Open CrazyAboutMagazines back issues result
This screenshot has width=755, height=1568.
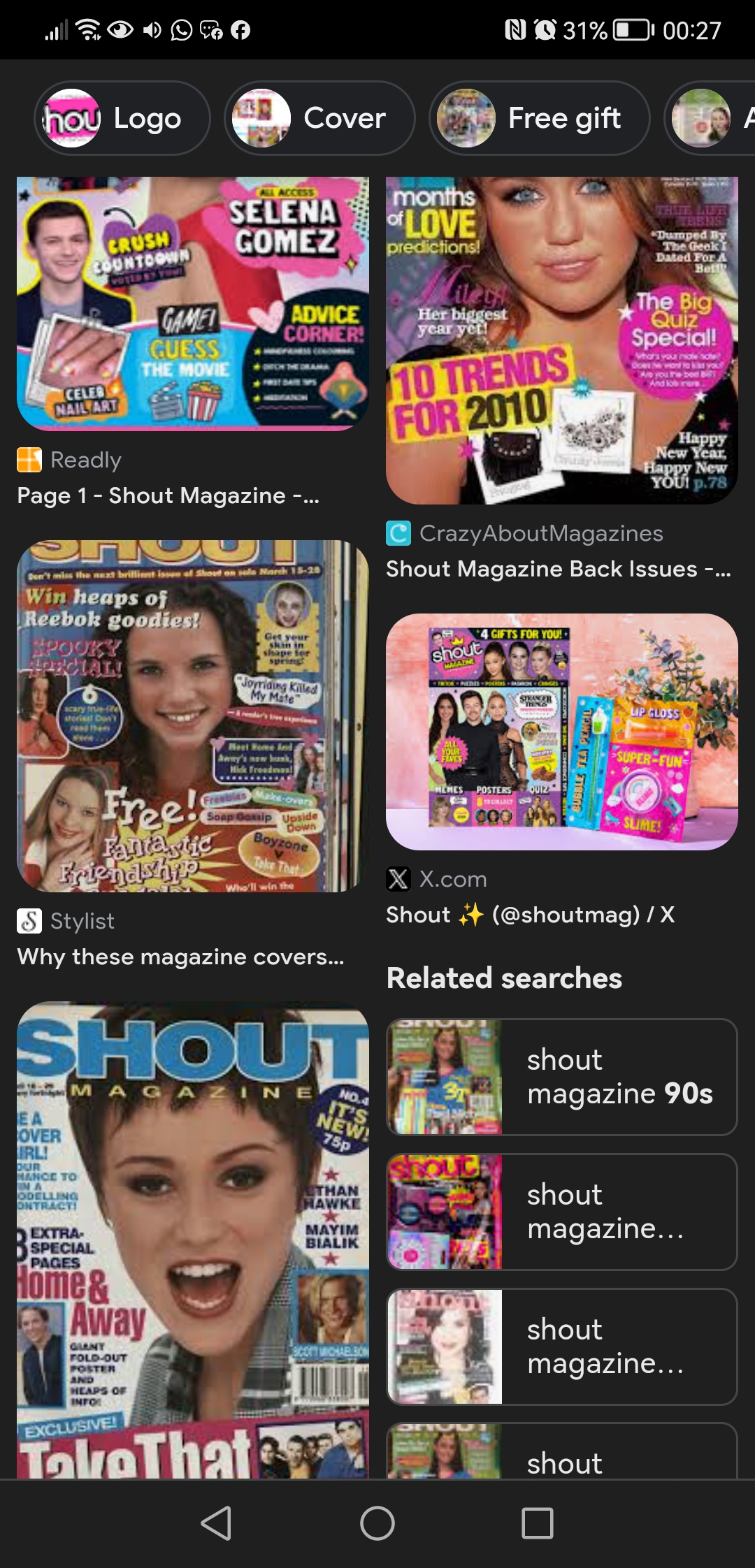561,340
